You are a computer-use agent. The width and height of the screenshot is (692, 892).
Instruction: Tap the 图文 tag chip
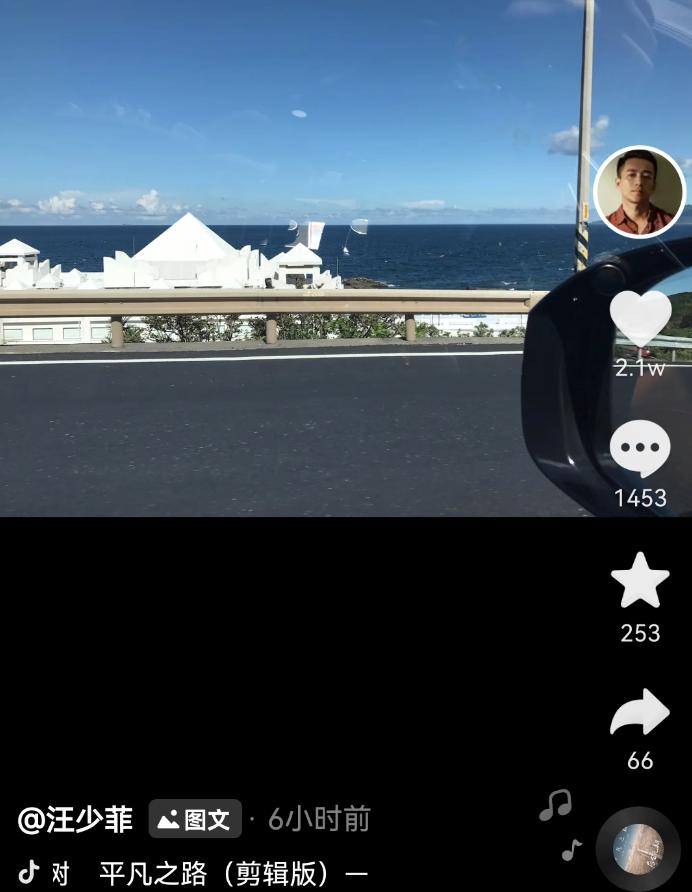click(x=195, y=820)
